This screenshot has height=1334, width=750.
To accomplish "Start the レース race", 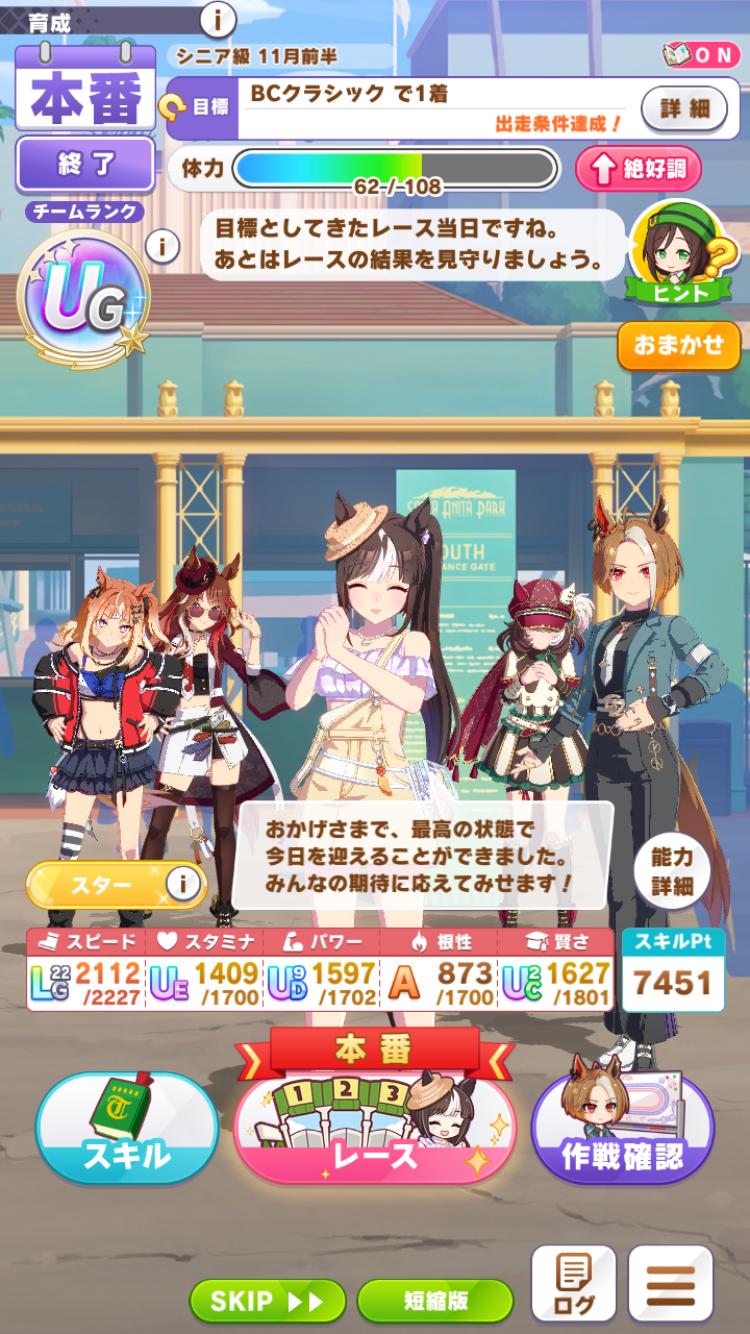I will click(375, 1140).
